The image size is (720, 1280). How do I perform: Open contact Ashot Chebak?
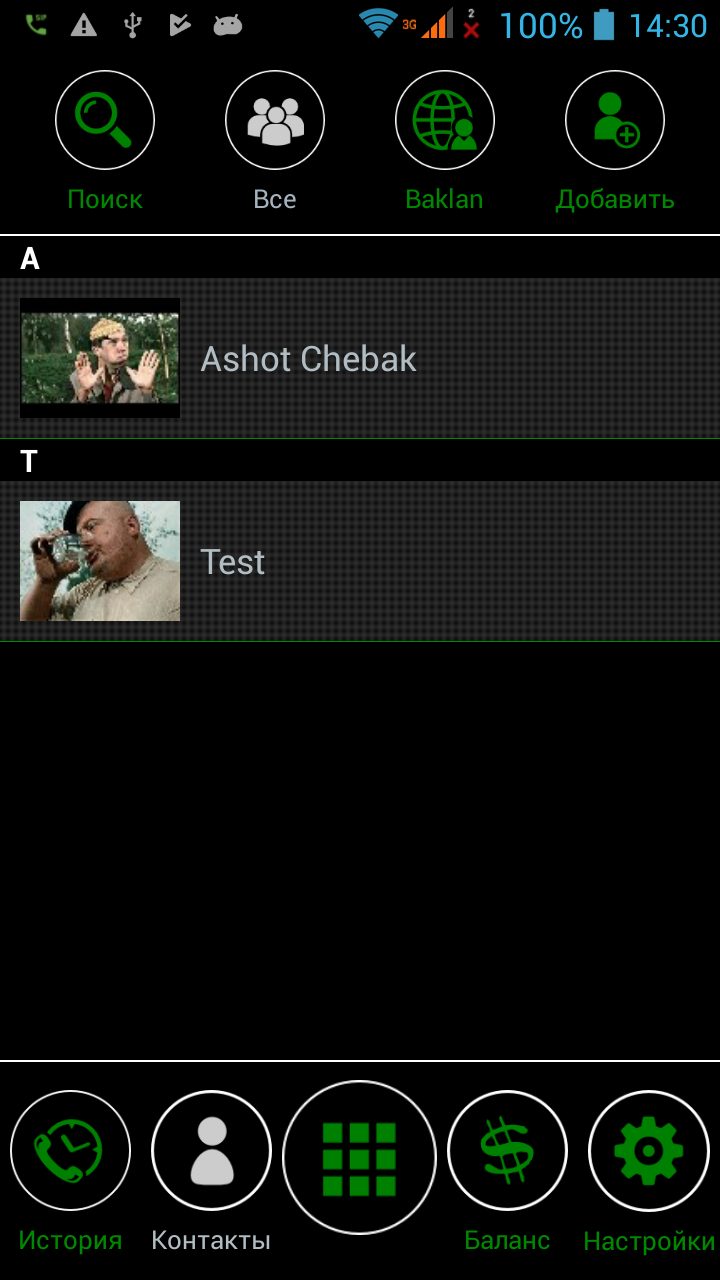click(360, 359)
